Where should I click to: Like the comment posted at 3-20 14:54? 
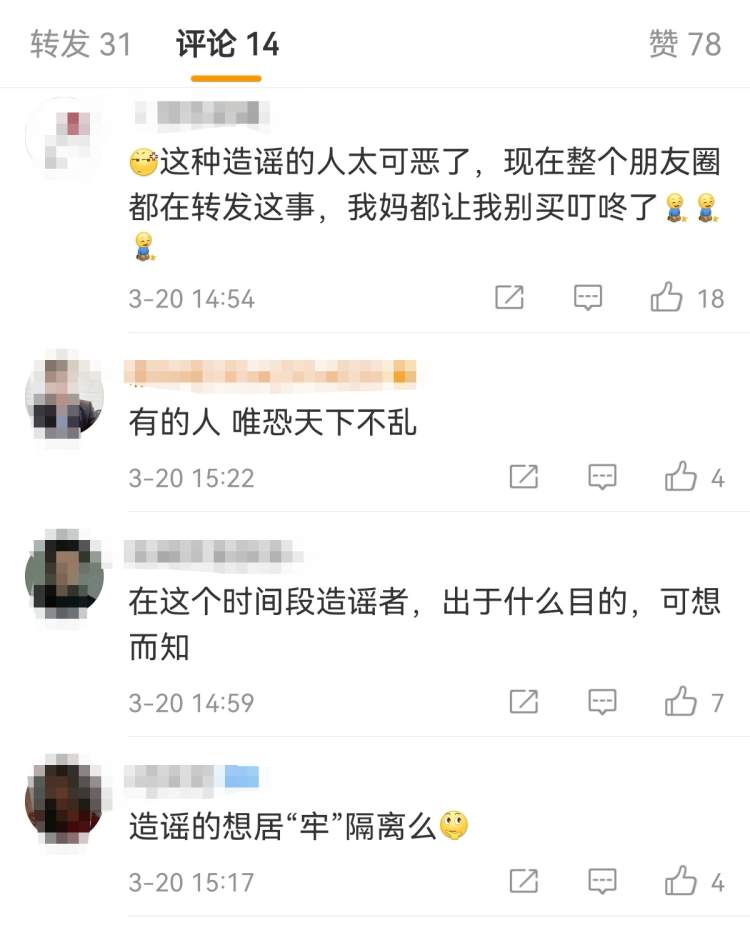(x=667, y=297)
